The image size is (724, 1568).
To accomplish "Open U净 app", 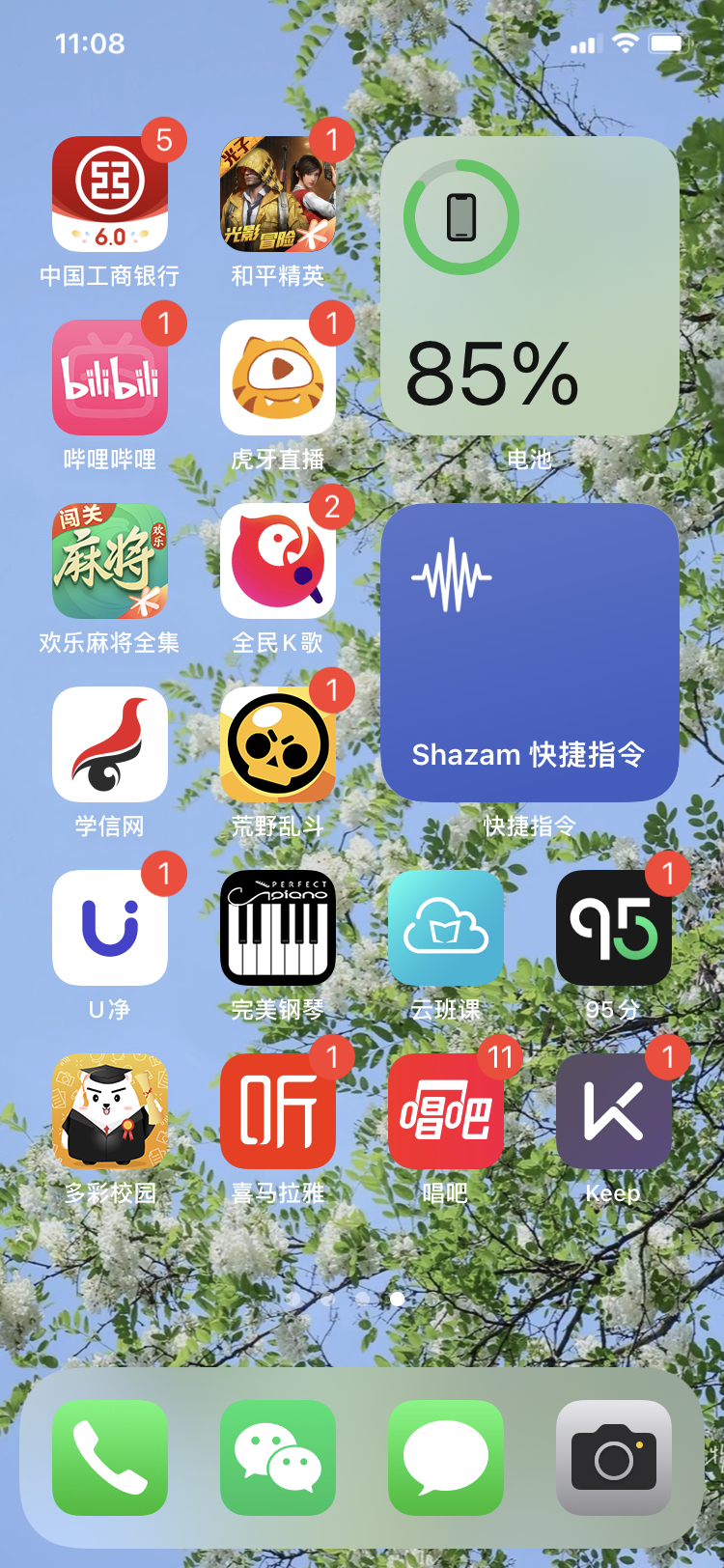I will 110,928.
